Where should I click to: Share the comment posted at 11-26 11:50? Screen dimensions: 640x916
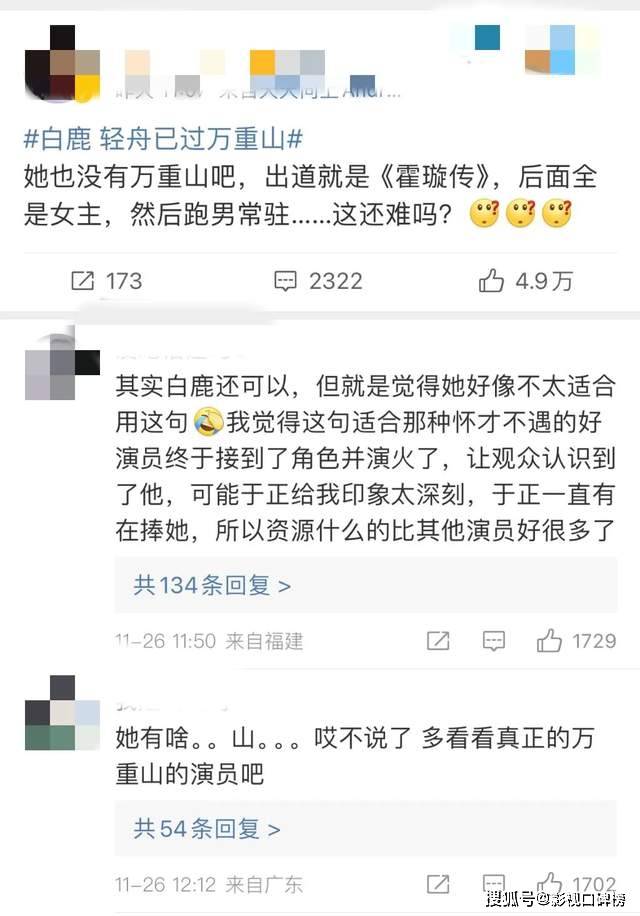437,641
